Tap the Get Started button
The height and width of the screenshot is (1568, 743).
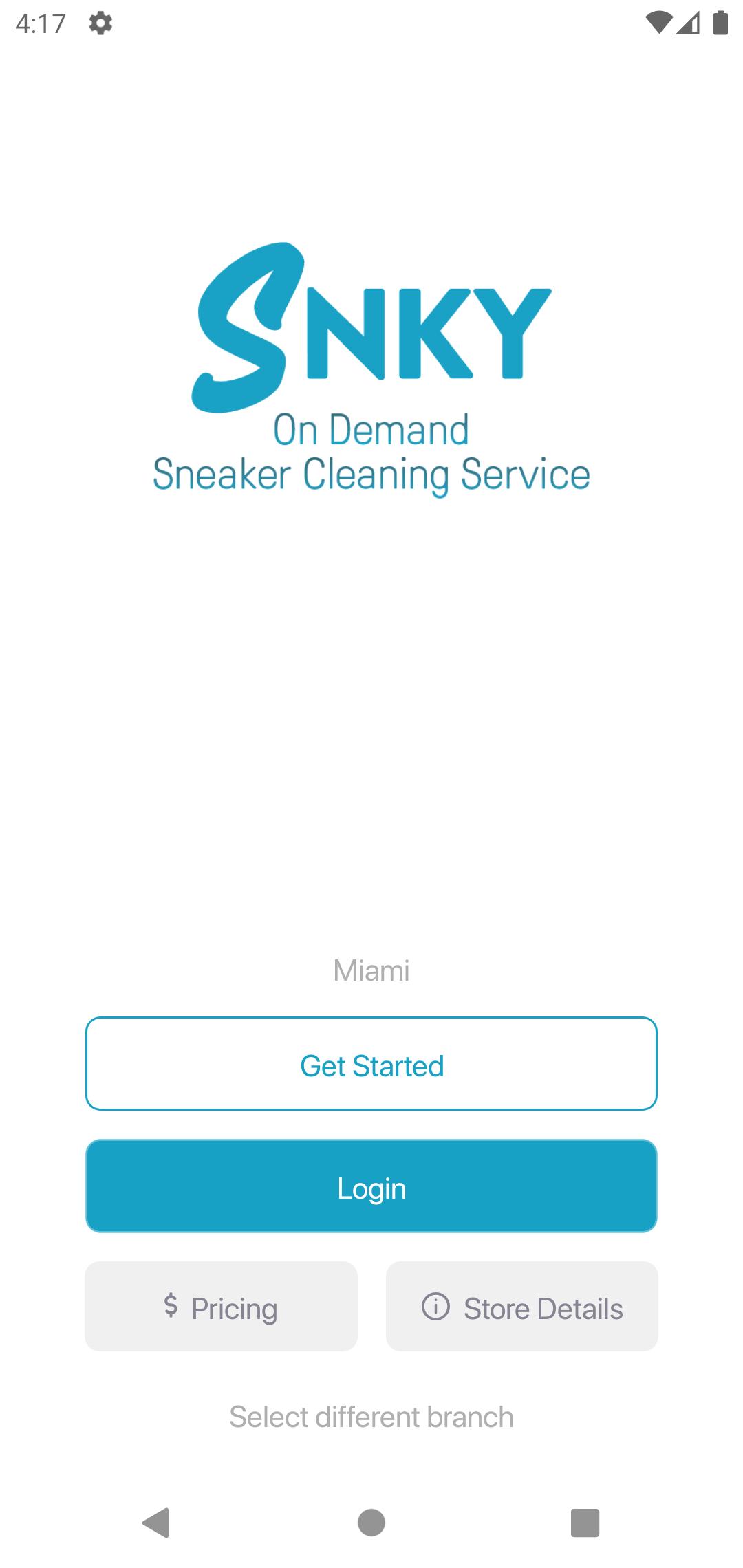click(x=371, y=1064)
